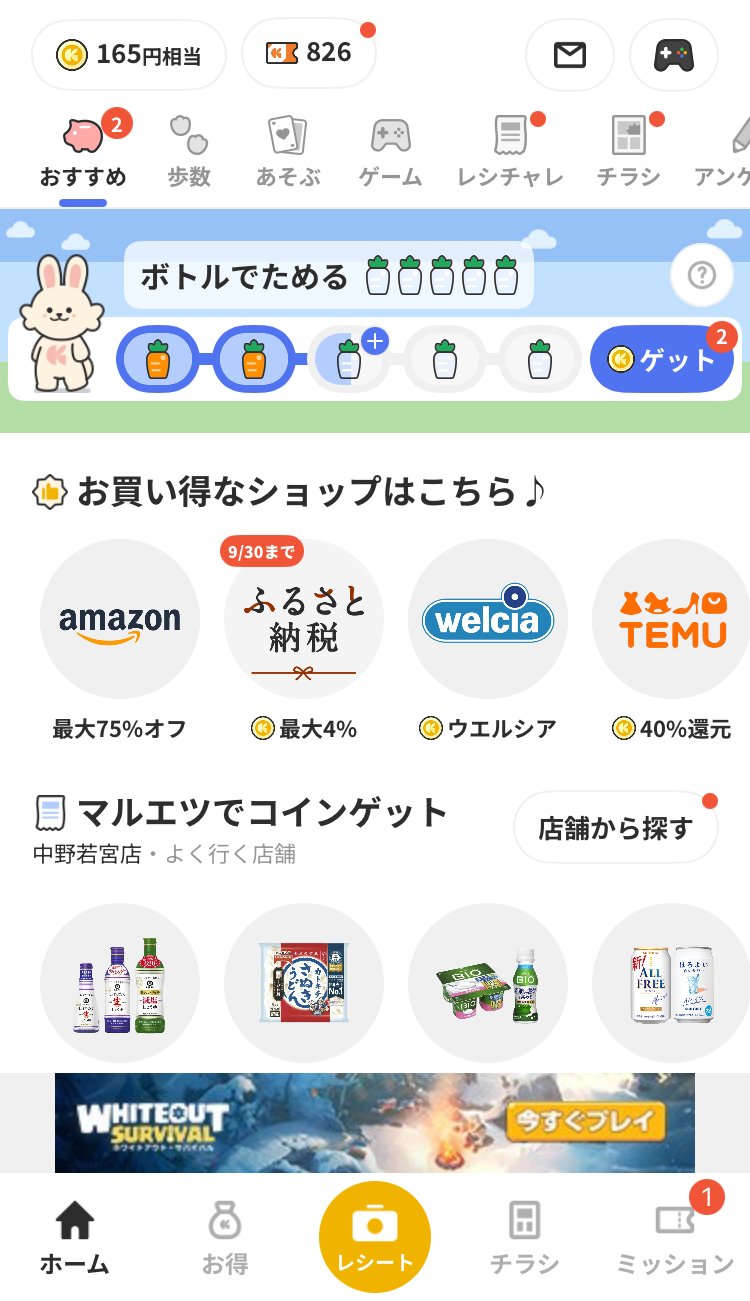Image resolution: width=750 pixels, height=1301 pixels.
Task: Open the ふるさと納税 campaign circle
Action: click(x=304, y=619)
